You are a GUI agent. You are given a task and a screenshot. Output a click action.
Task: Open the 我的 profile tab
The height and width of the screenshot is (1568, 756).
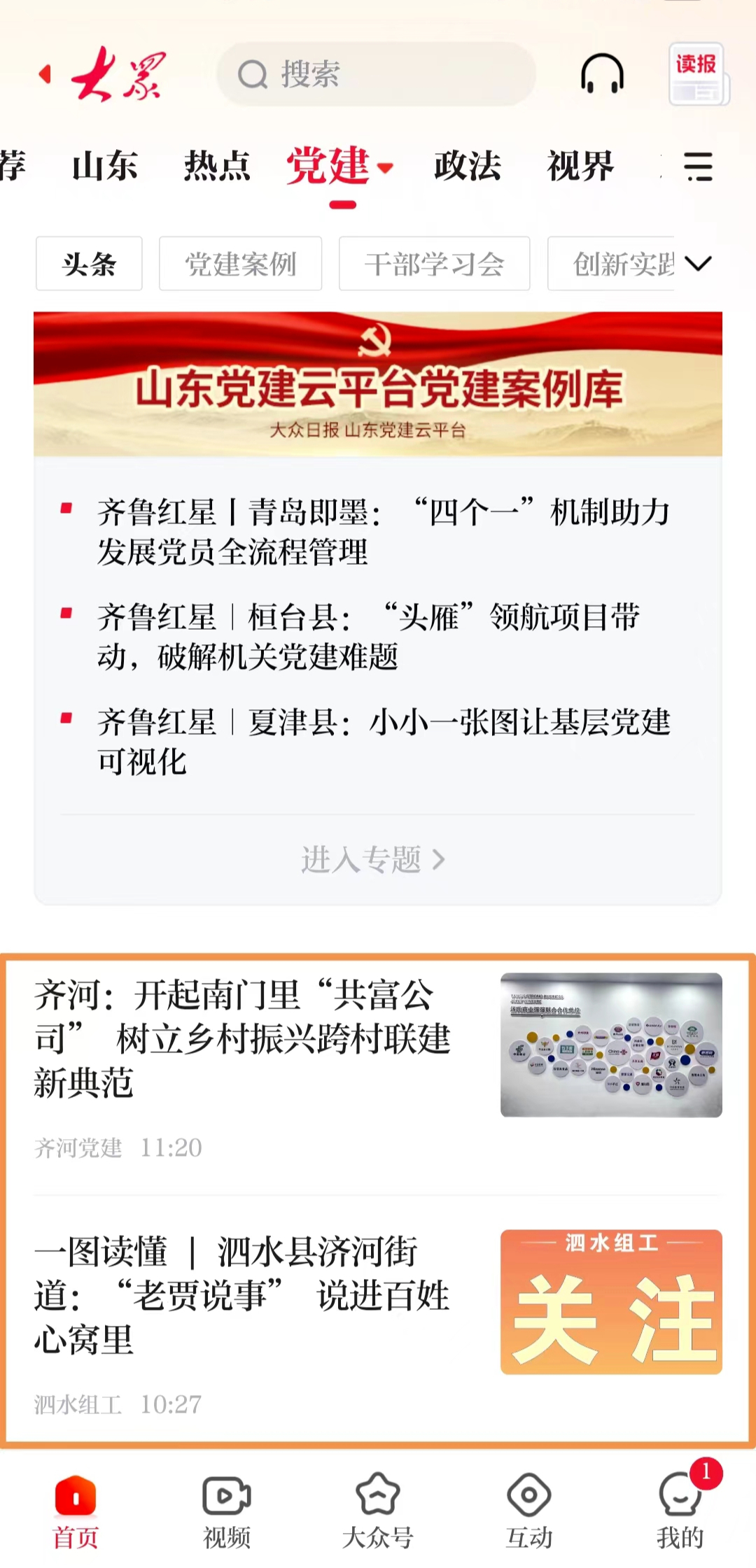click(680, 1511)
